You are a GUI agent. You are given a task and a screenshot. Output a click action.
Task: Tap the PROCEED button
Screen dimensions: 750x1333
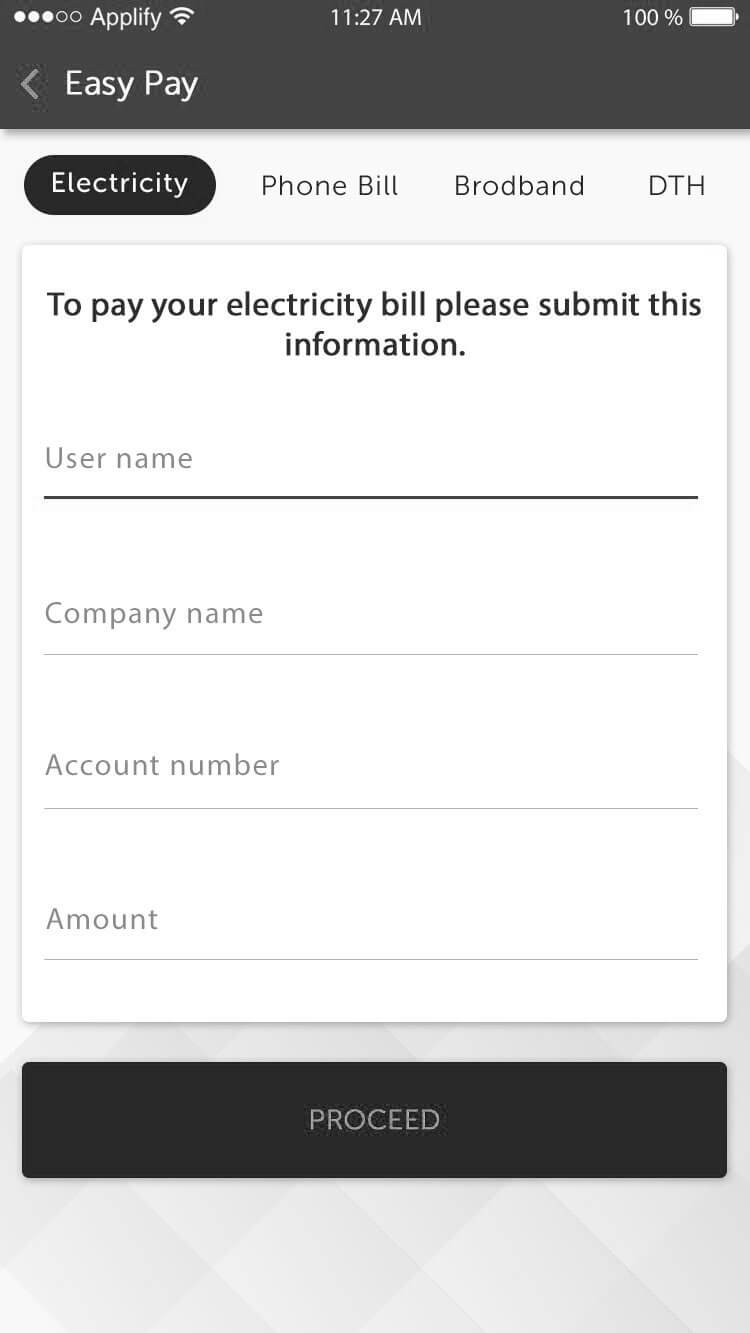374,1120
